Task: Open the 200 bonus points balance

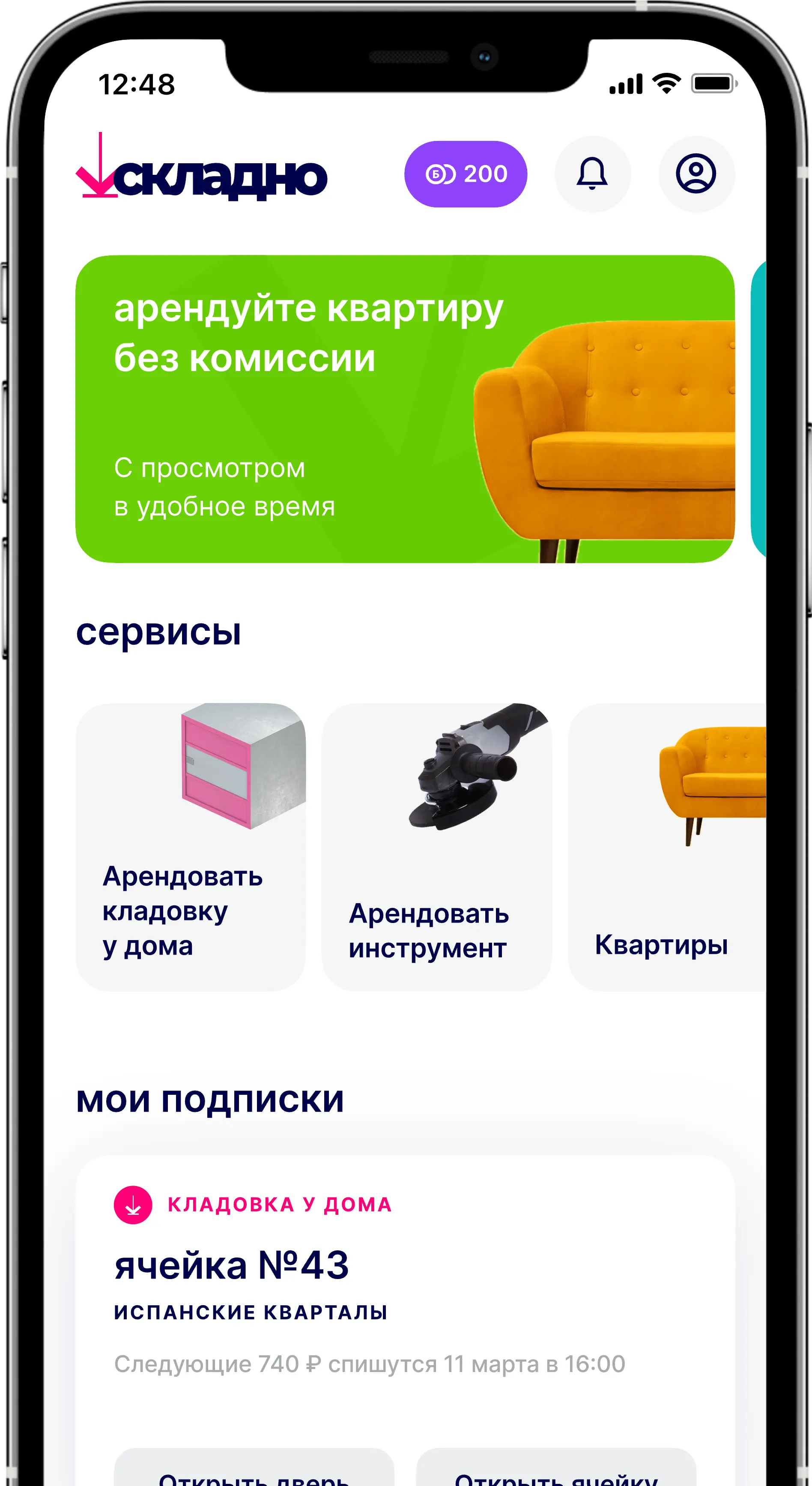Action: 466,174
